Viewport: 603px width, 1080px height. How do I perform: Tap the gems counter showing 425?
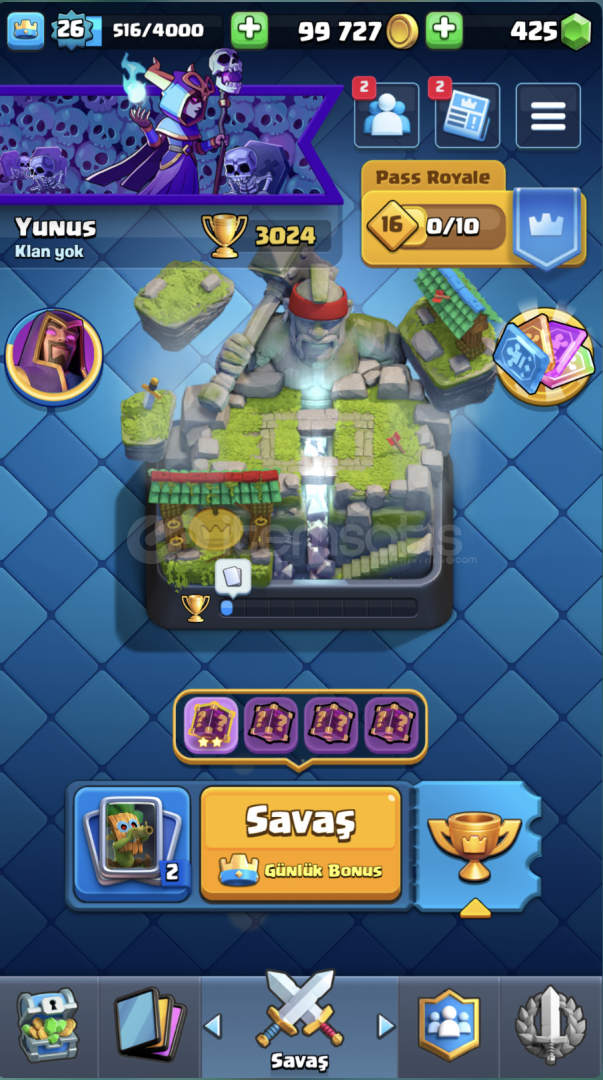tap(550, 31)
